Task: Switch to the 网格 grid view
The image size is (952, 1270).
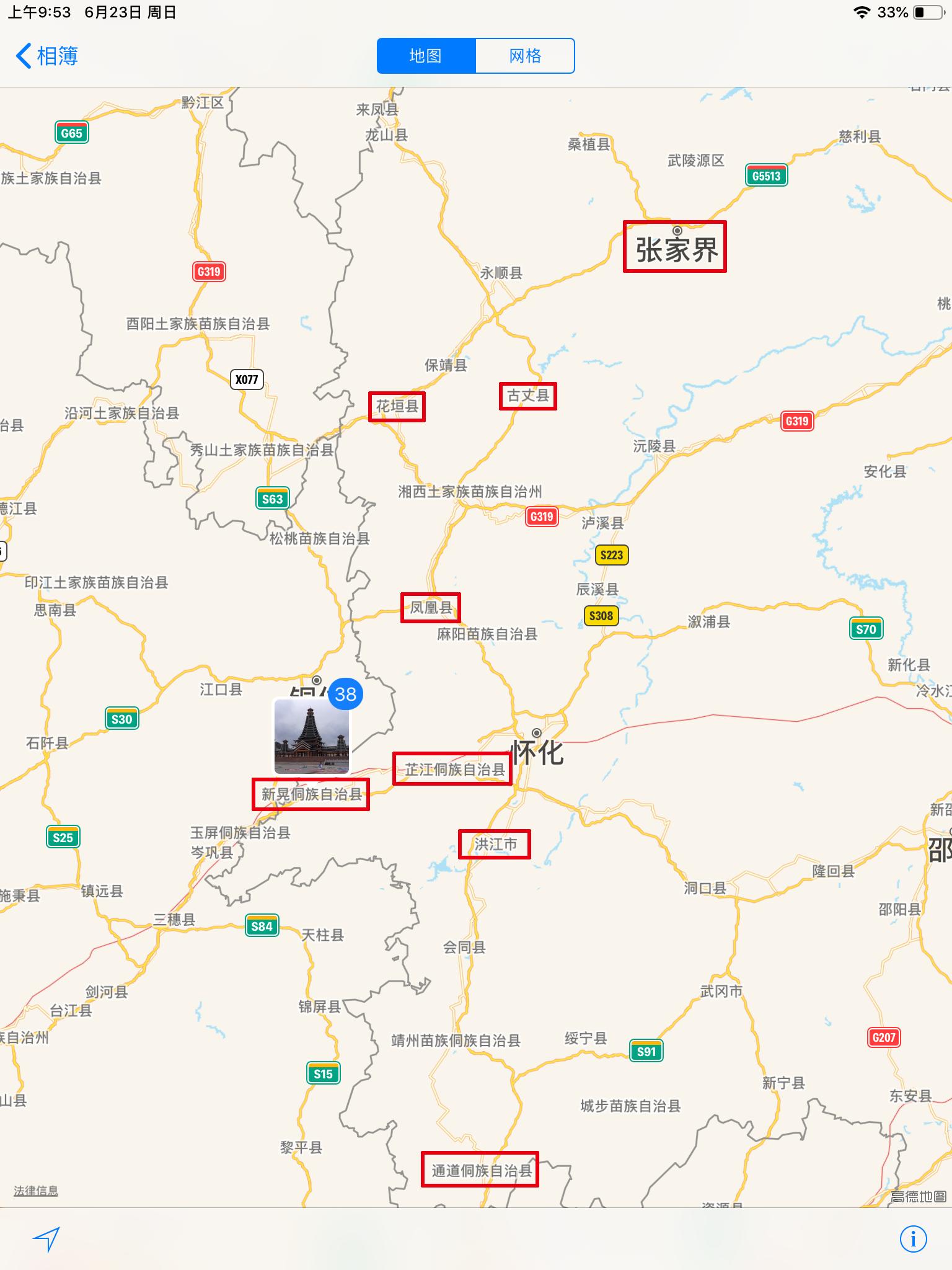Action: point(525,56)
